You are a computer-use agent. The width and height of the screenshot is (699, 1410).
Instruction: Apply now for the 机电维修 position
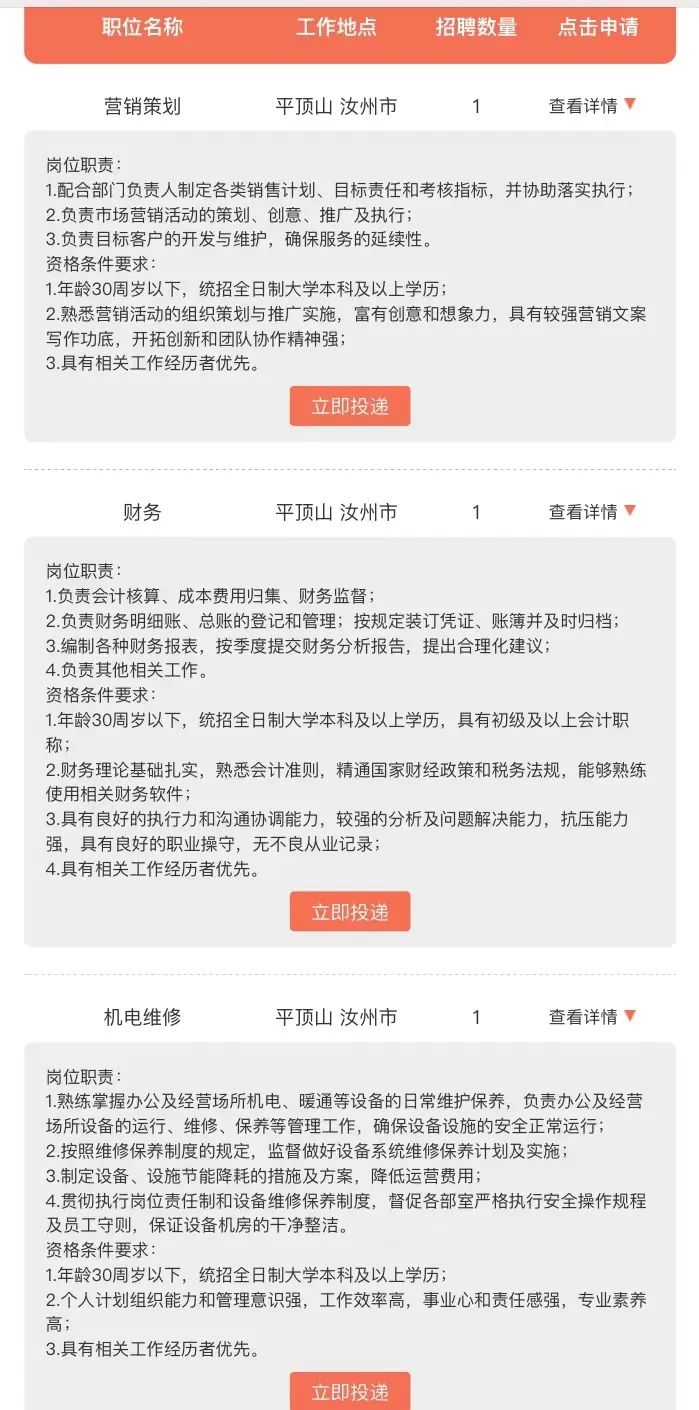(x=350, y=1391)
